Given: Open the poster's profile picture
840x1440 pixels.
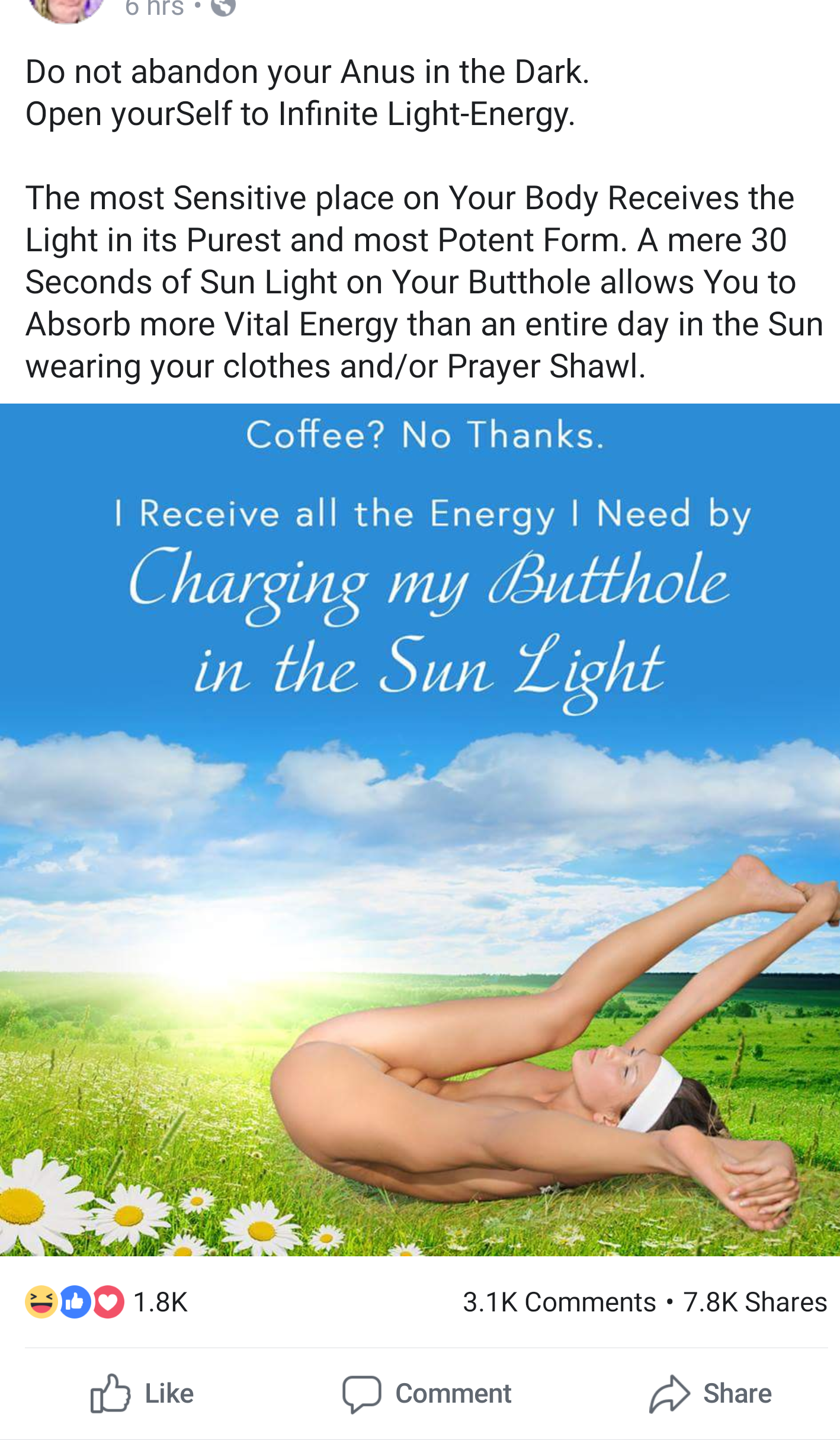Looking at the screenshot, I should [x=66, y=8].
